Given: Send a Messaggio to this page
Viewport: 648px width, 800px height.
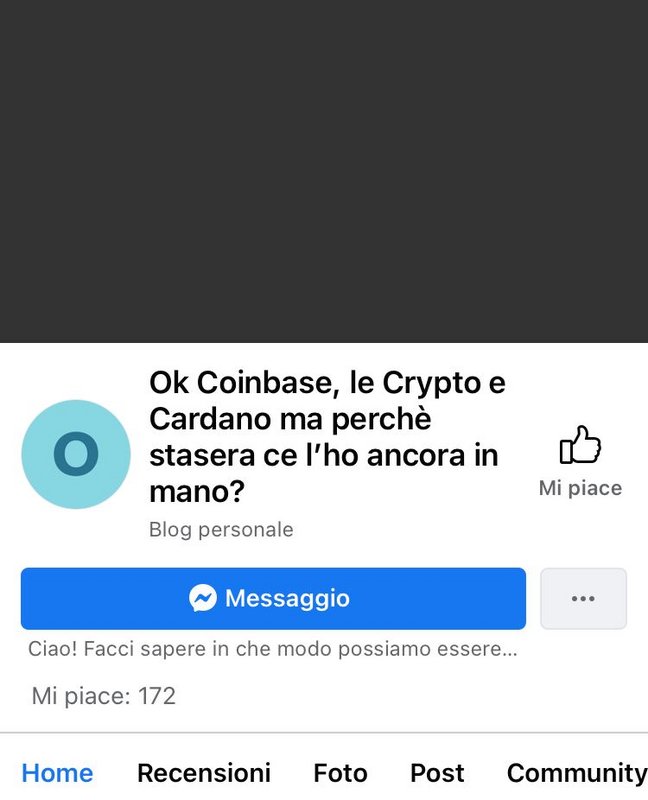Looking at the screenshot, I should 273,598.
